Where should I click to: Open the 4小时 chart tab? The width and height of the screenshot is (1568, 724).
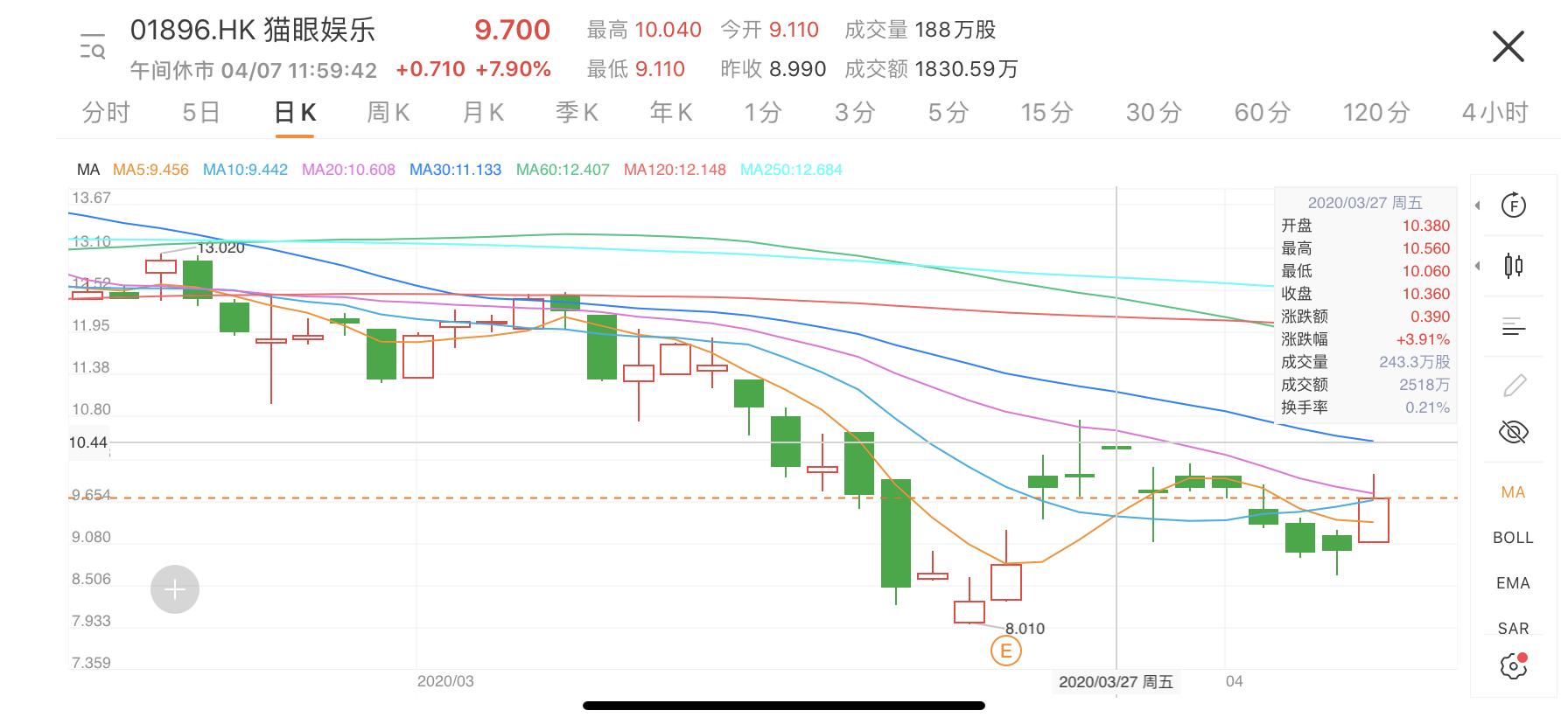1494,113
